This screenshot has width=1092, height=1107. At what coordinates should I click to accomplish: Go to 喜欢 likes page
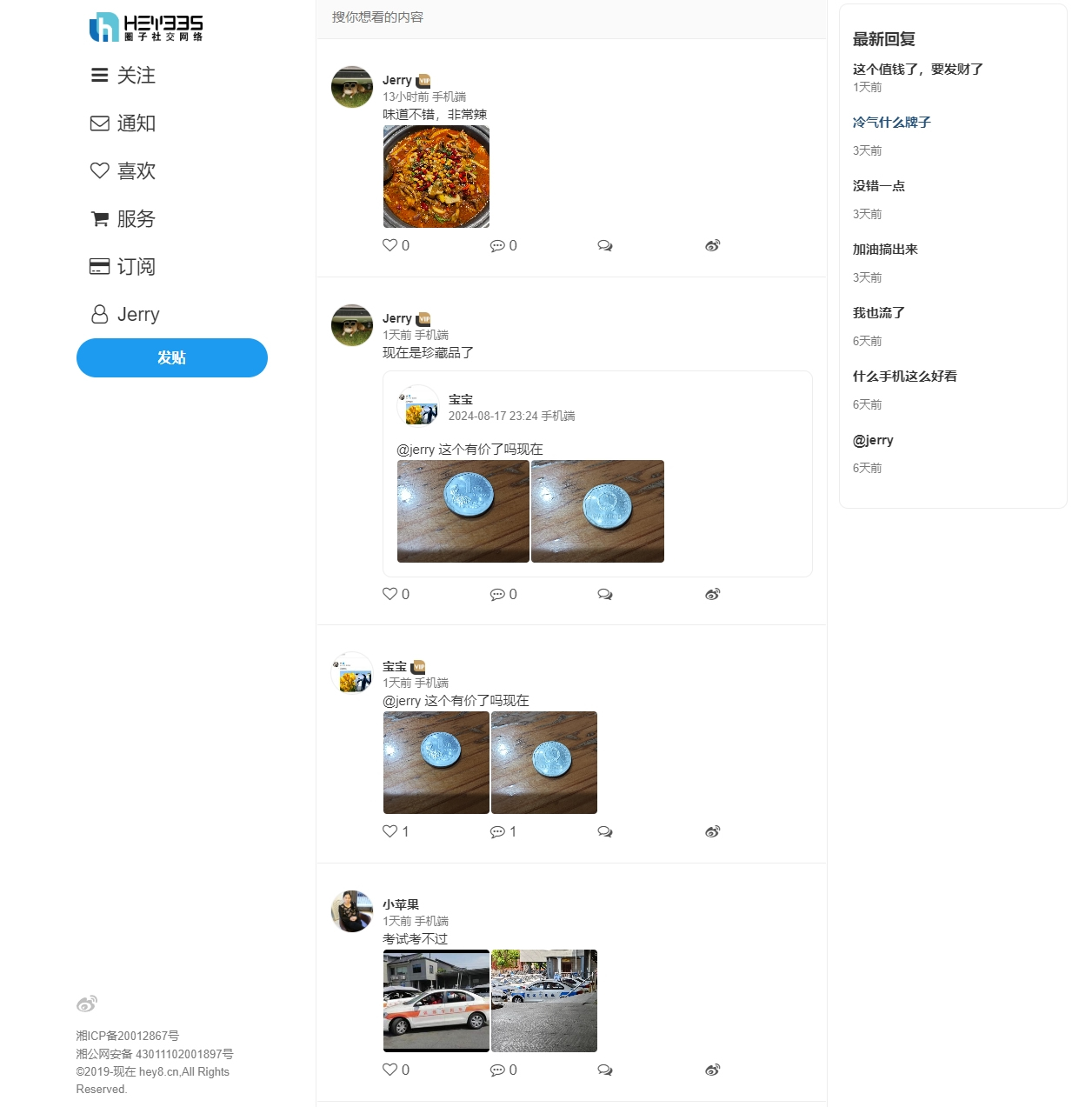tap(123, 171)
